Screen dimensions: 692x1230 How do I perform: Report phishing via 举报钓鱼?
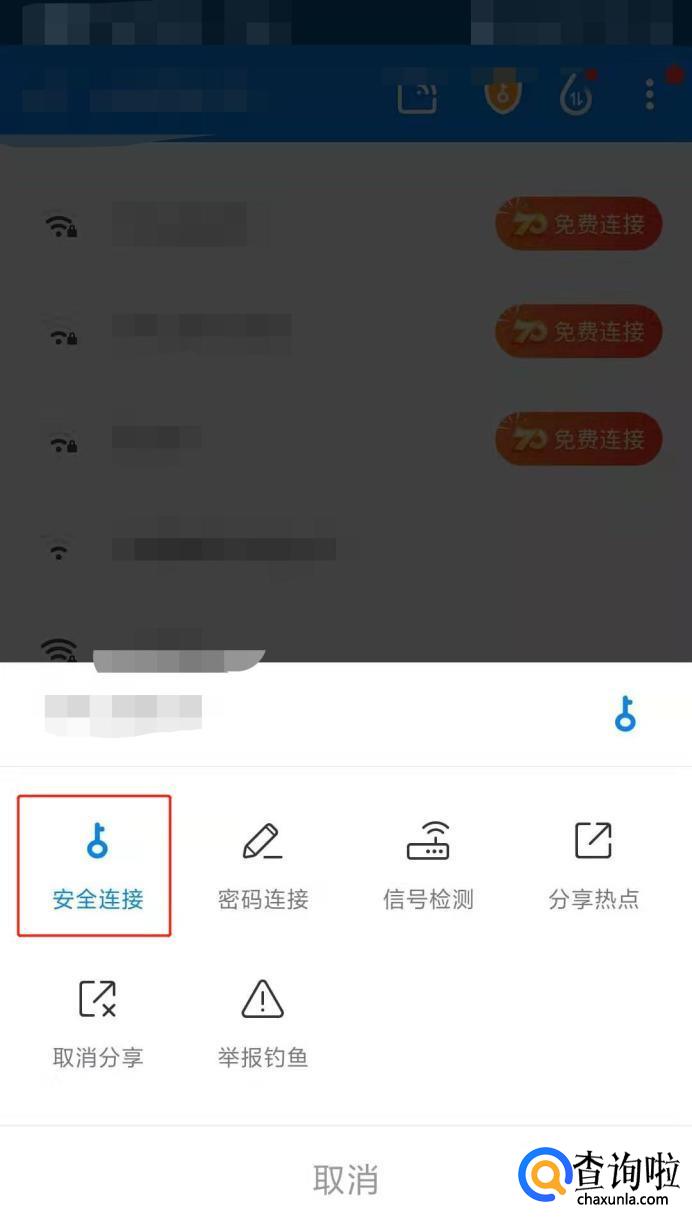[x=263, y=1023]
